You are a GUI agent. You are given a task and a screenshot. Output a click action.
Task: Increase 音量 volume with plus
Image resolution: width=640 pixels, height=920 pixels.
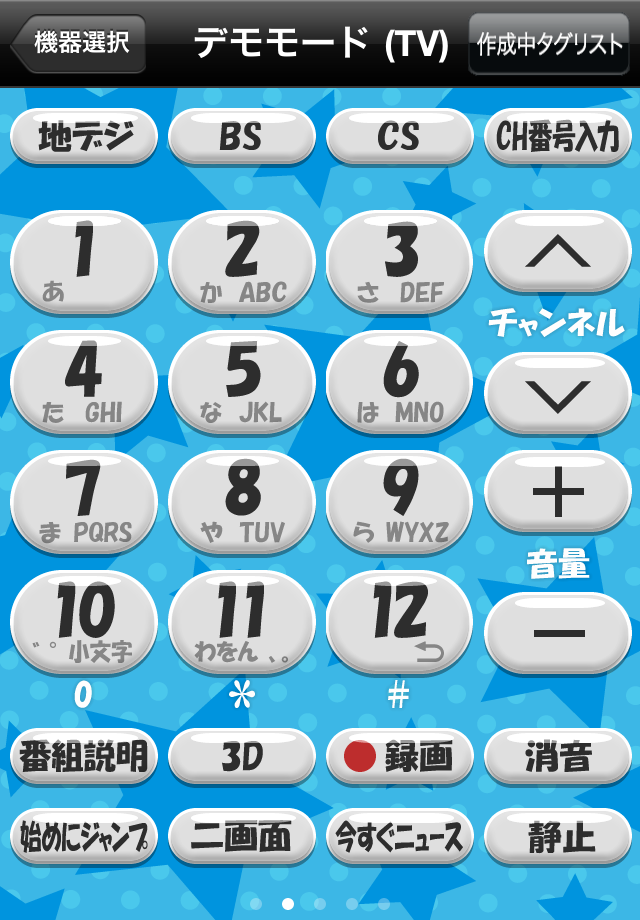coord(557,492)
